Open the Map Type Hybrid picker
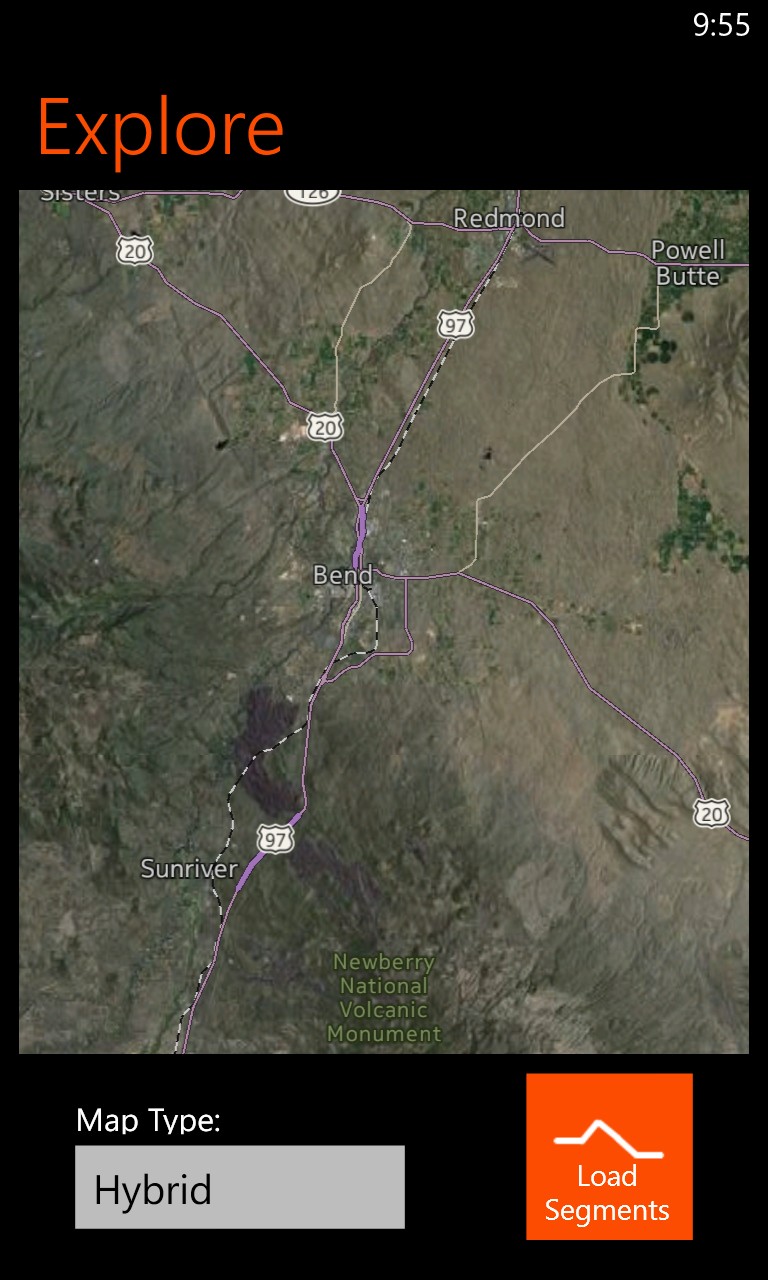 [240, 1187]
